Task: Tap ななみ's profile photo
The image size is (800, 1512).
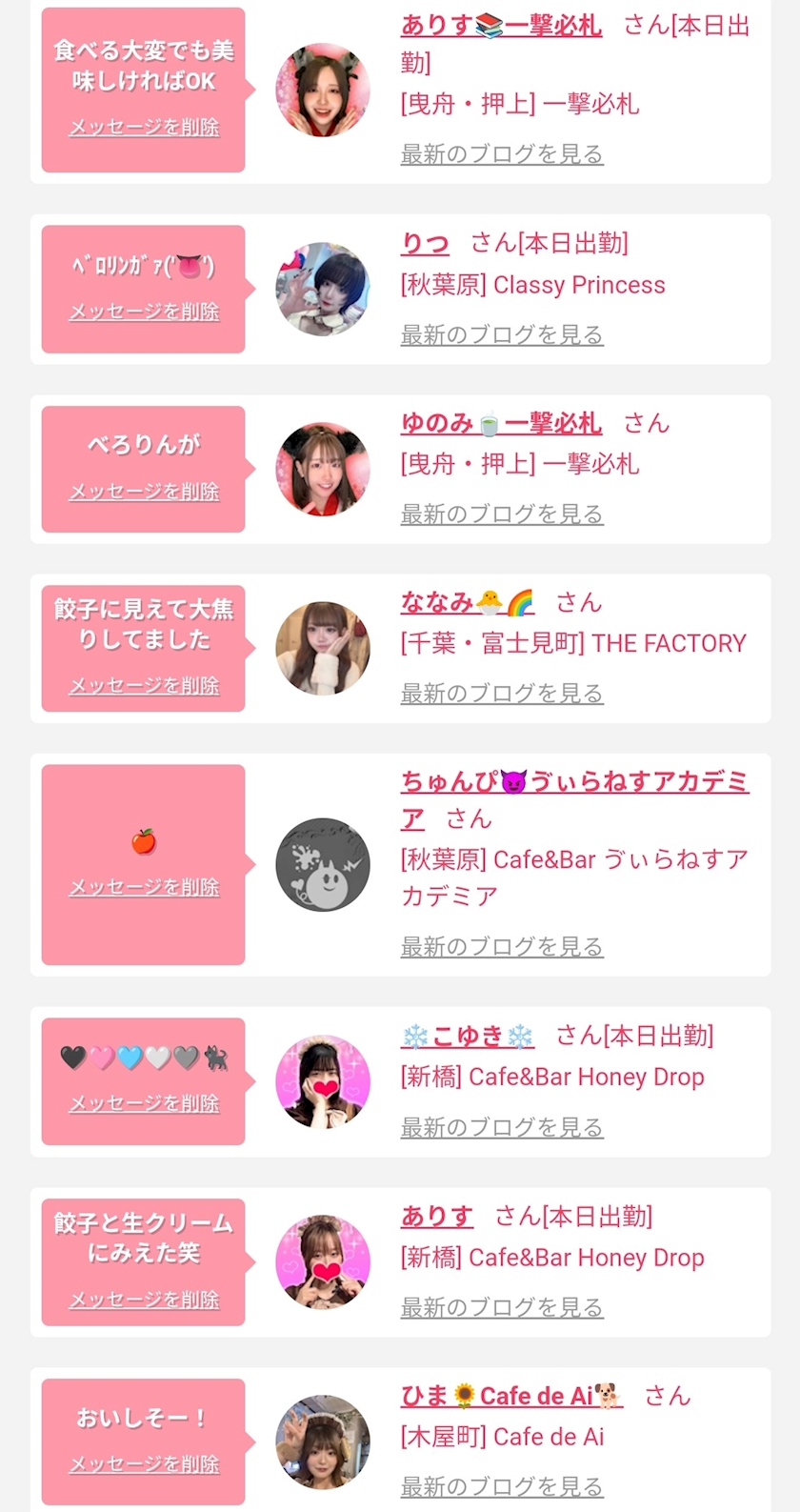Action: pos(323,649)
